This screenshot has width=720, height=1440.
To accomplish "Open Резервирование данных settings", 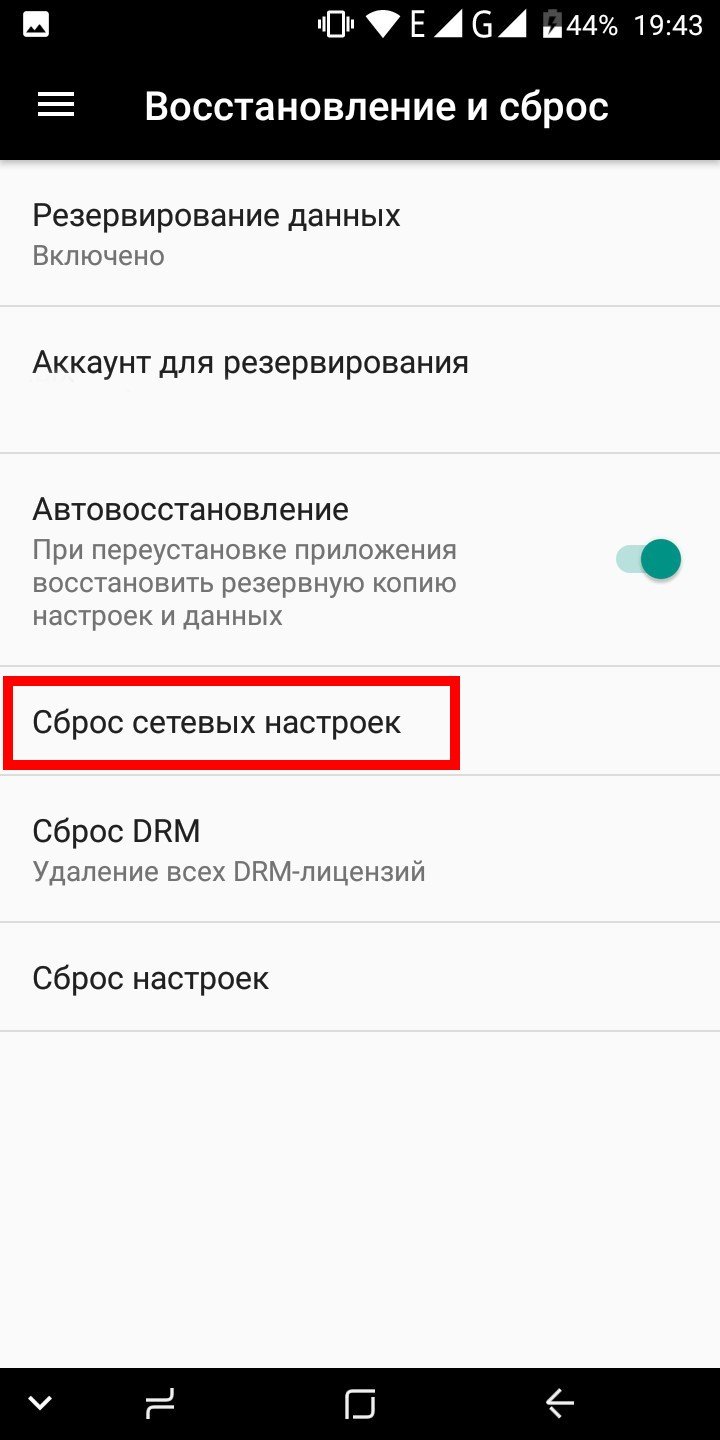I will [x=360, y=234].
